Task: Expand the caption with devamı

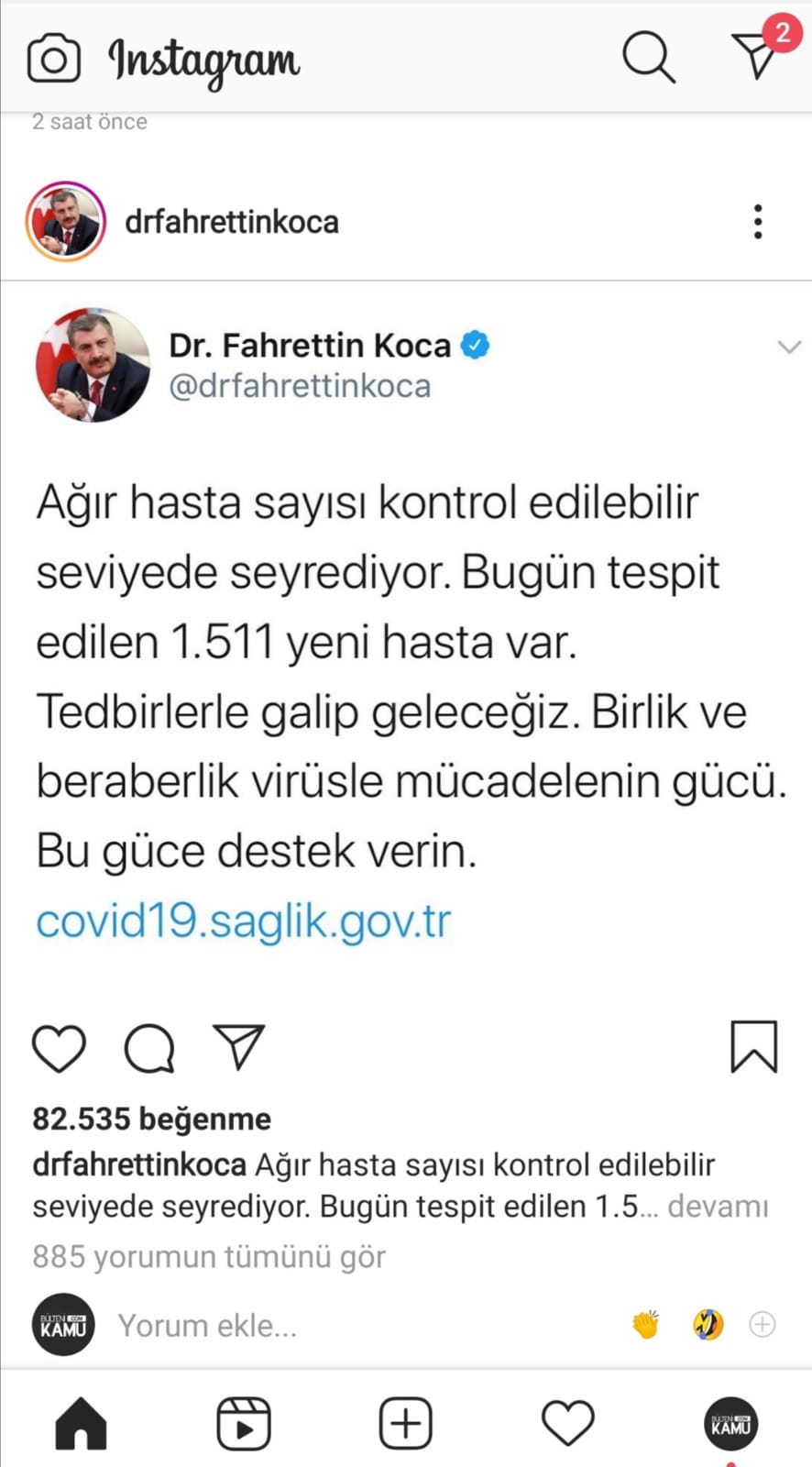Action: [717, 1207]
